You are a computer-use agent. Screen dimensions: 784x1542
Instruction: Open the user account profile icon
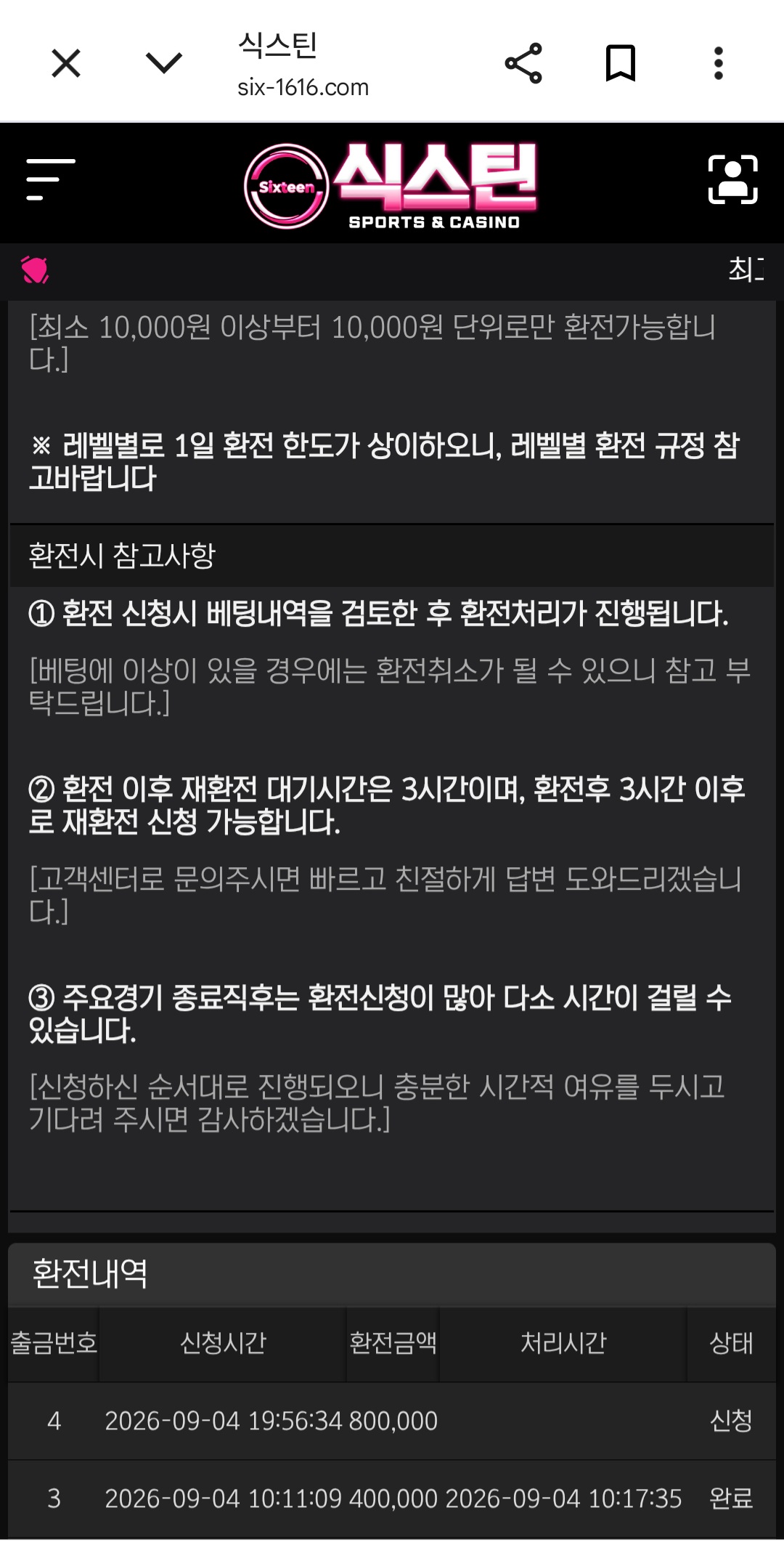733,179
